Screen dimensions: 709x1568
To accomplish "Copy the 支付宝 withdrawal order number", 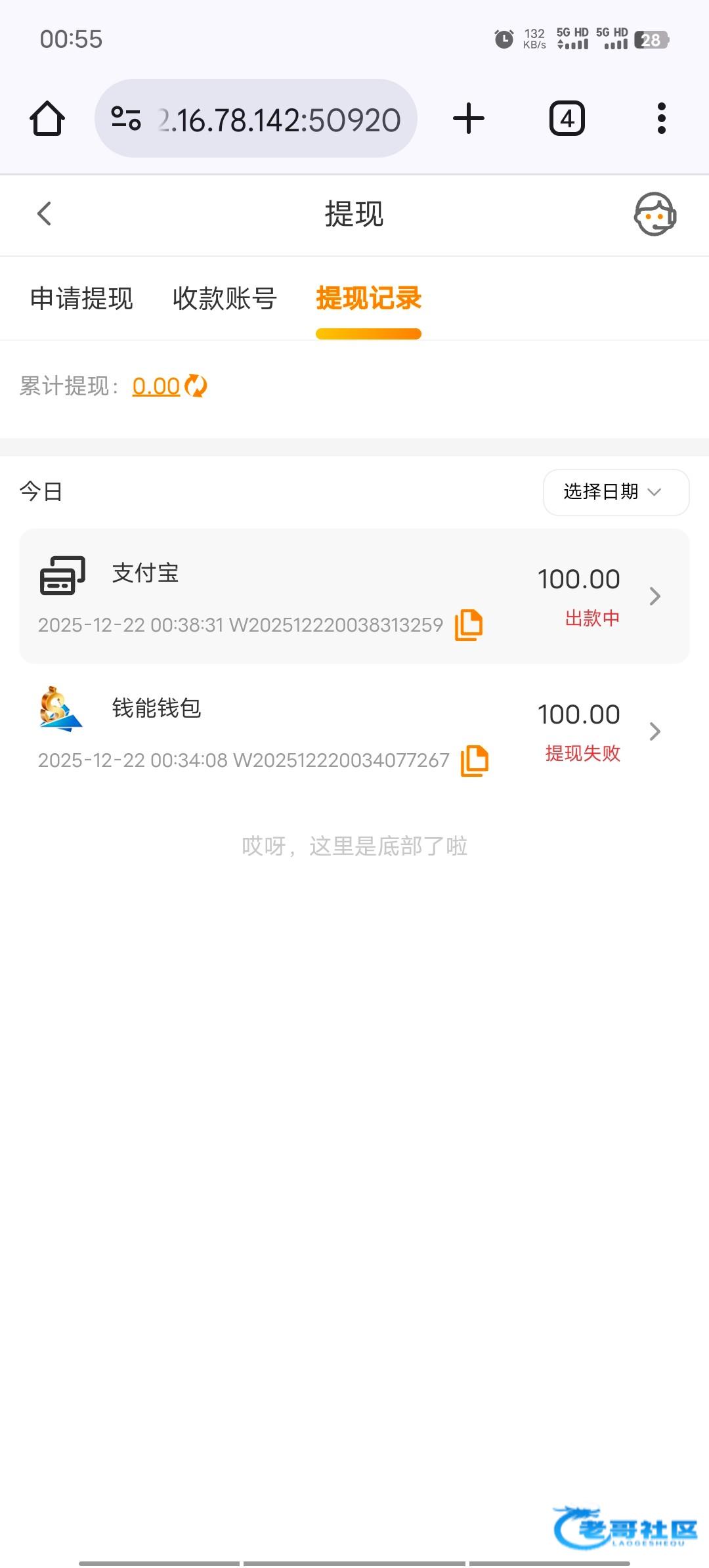I will tap(469, 624).
